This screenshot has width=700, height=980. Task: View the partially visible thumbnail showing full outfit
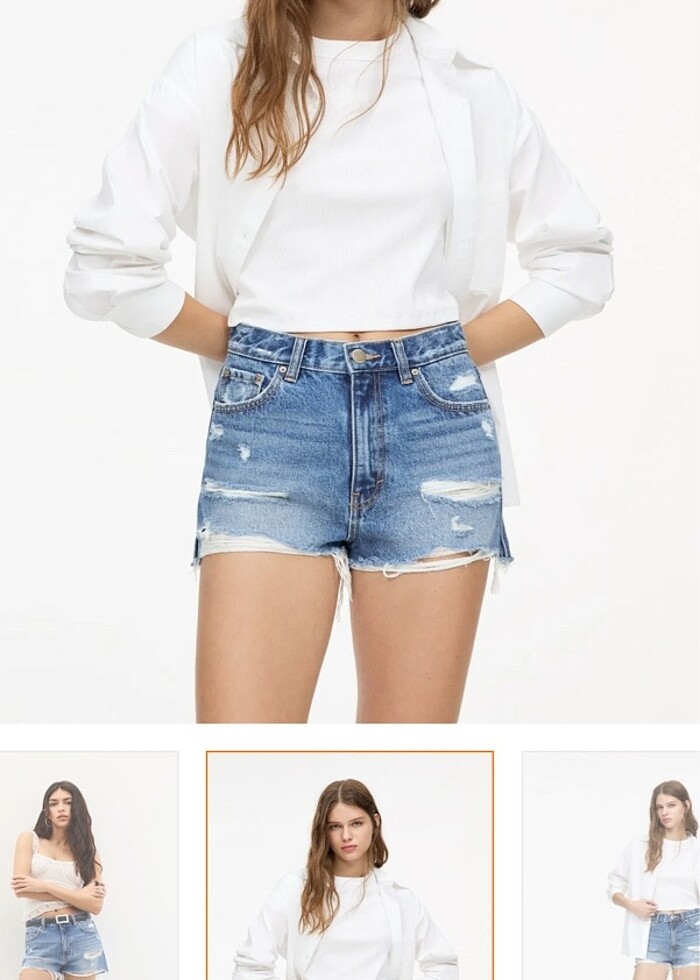coord(611,866)
